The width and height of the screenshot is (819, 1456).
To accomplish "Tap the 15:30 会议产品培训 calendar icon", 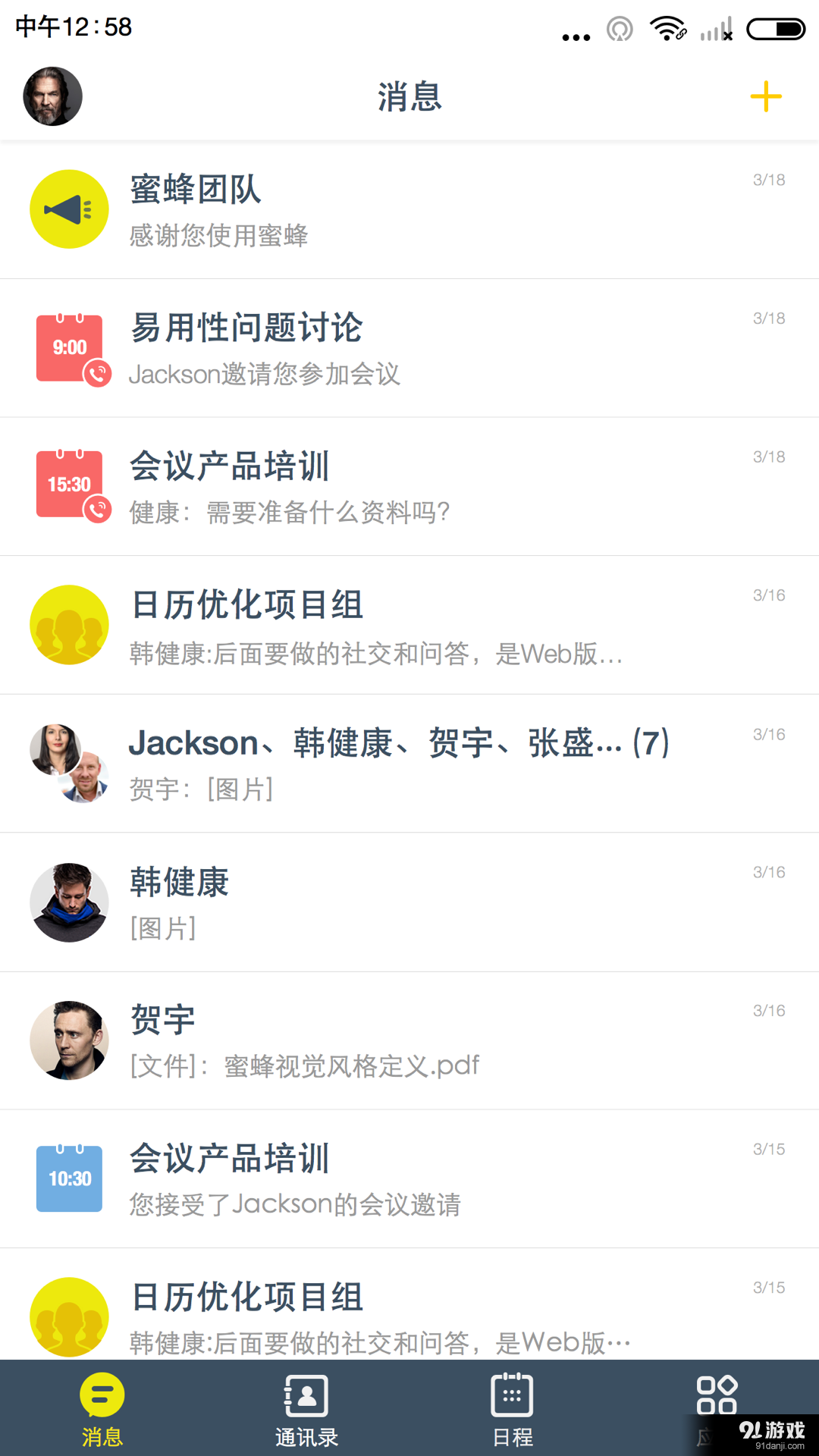I will pos(69,485).
